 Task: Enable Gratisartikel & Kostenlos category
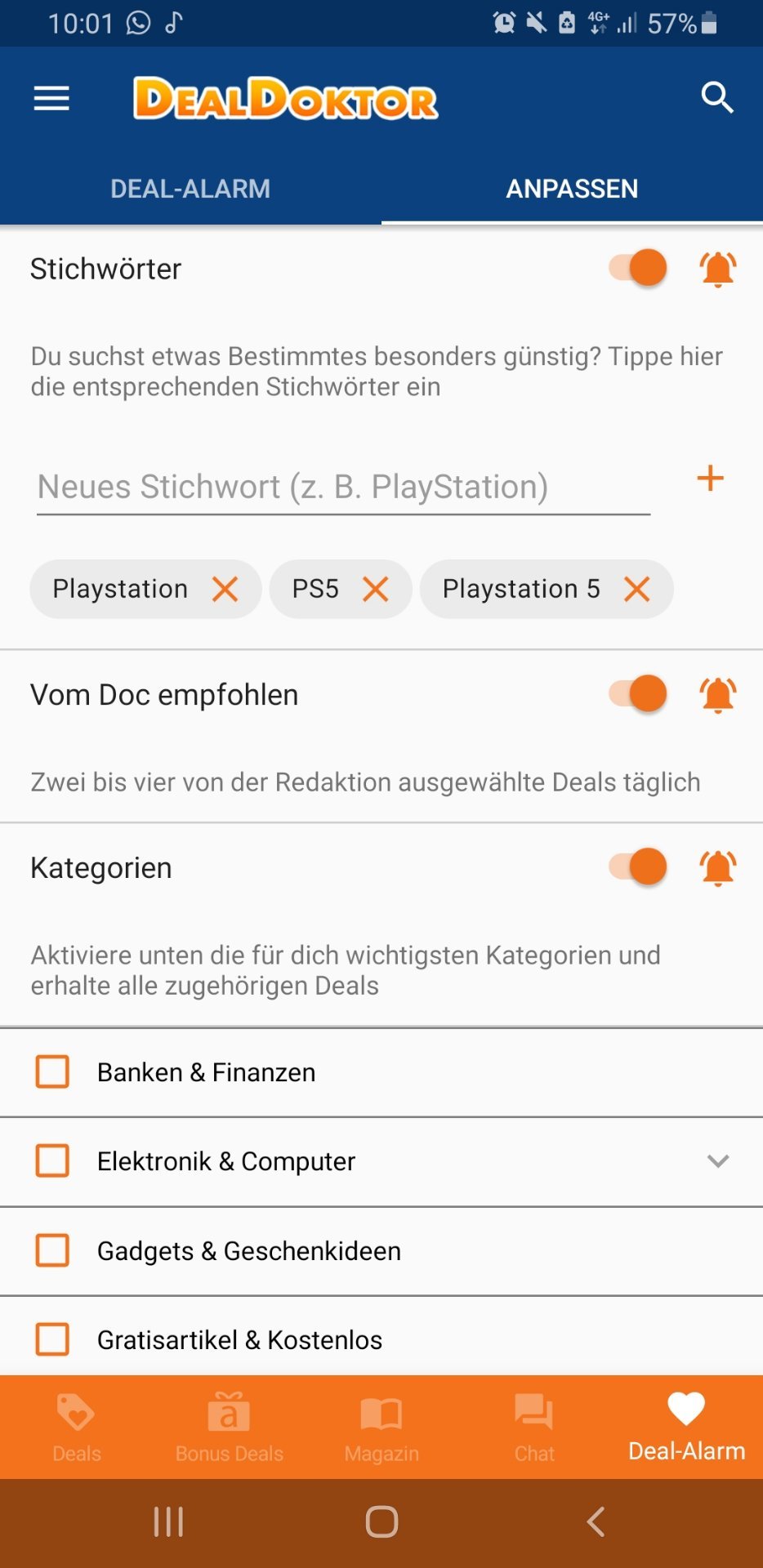click(52, 1339)
